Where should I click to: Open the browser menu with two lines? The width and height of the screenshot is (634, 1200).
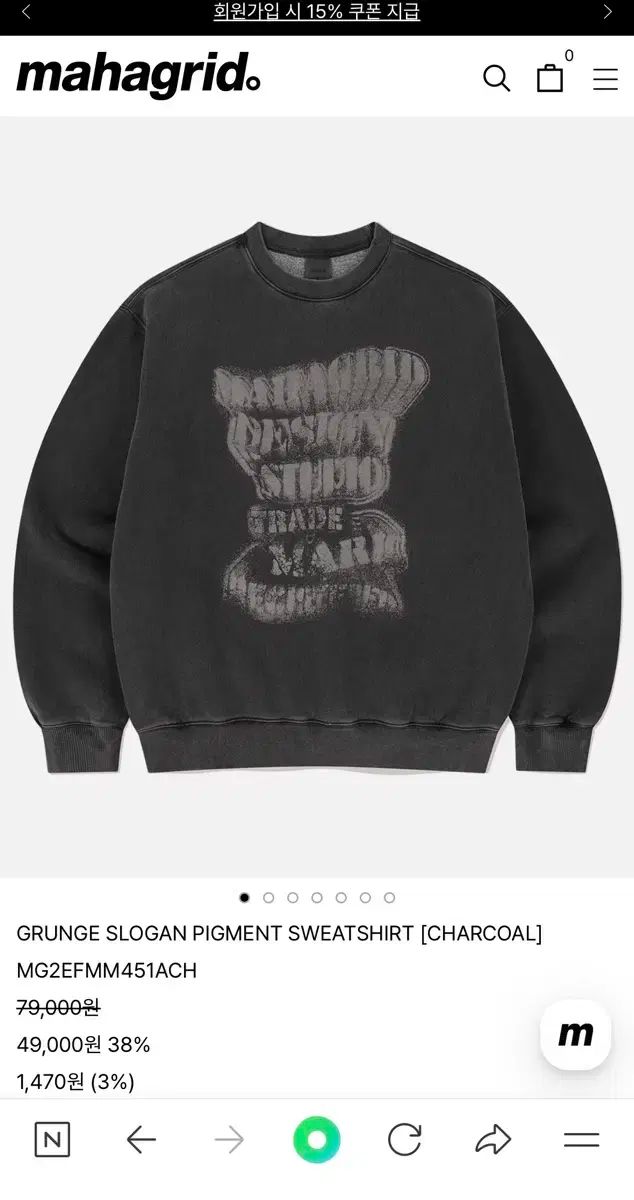click(x=581, y=1140)
